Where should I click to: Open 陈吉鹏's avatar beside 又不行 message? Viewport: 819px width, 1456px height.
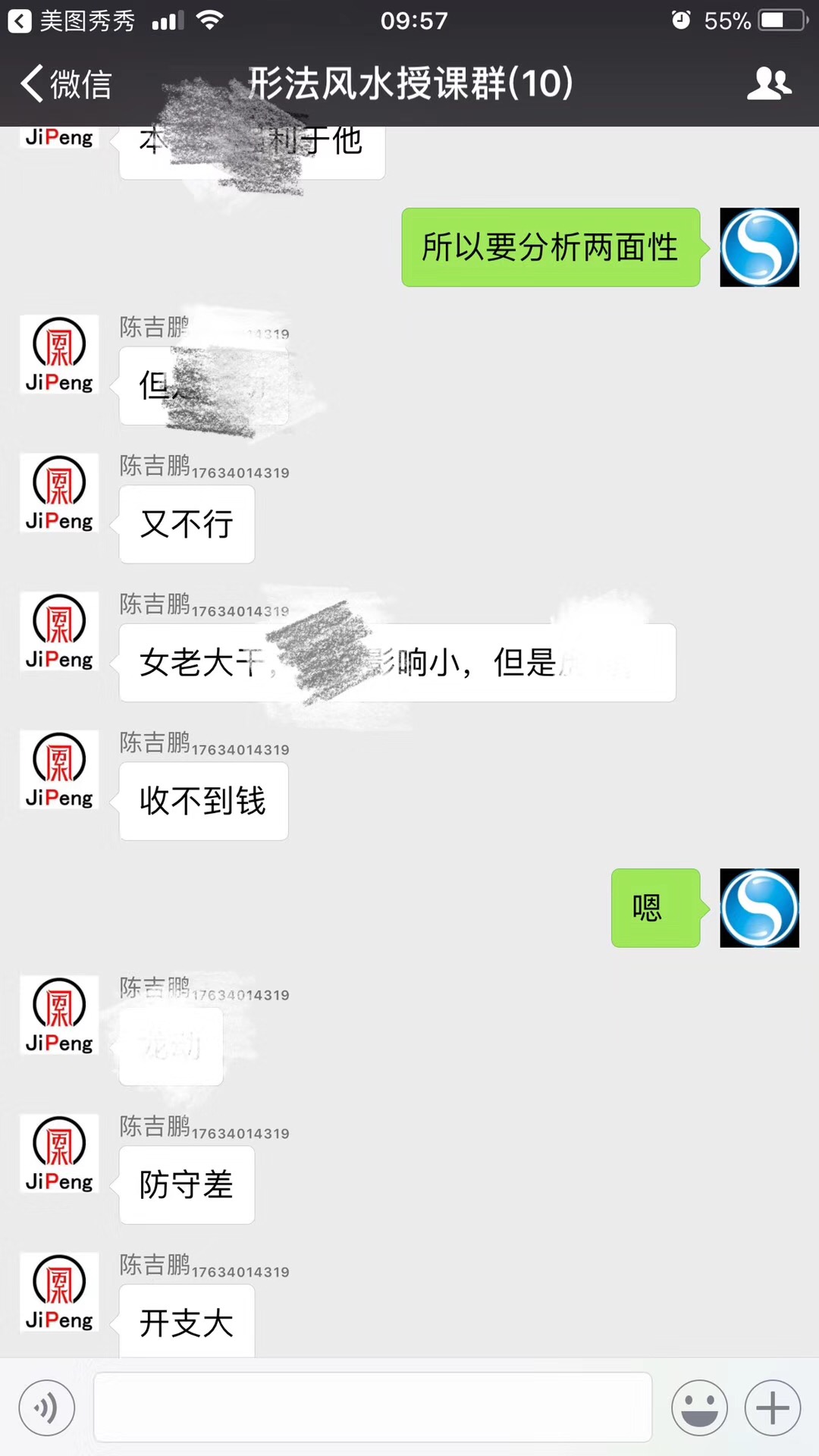coord(59,493)
